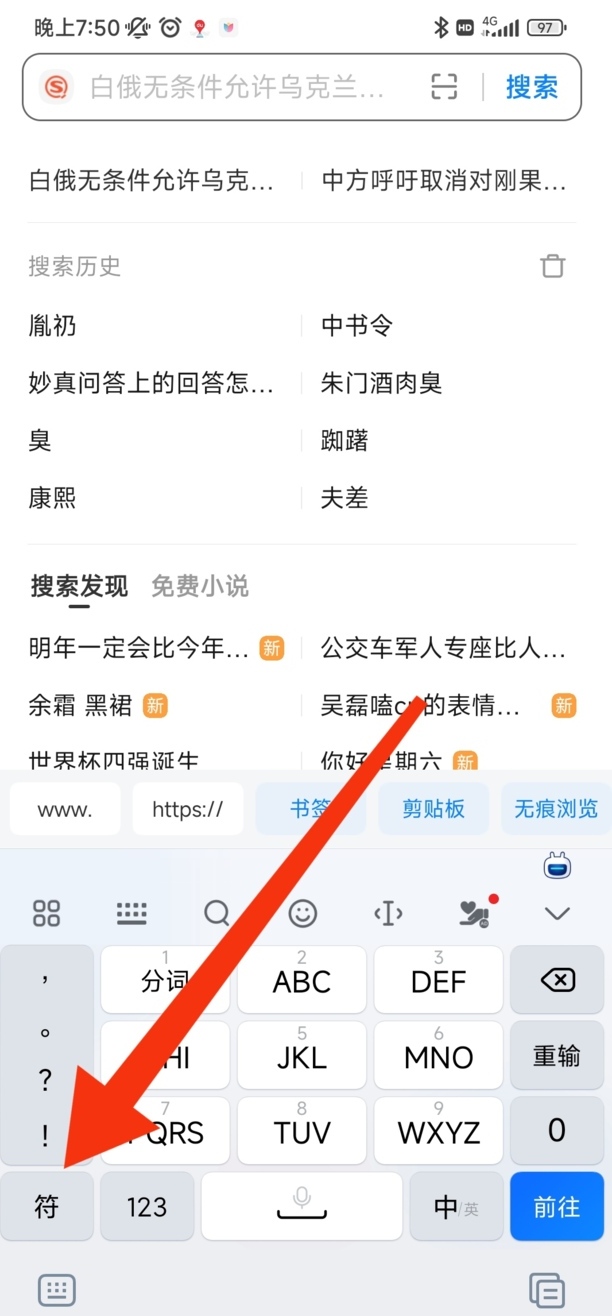Switch to the 免费小说 tab
This screenshot has height=1316, width=612.
[x=200, y=586]
